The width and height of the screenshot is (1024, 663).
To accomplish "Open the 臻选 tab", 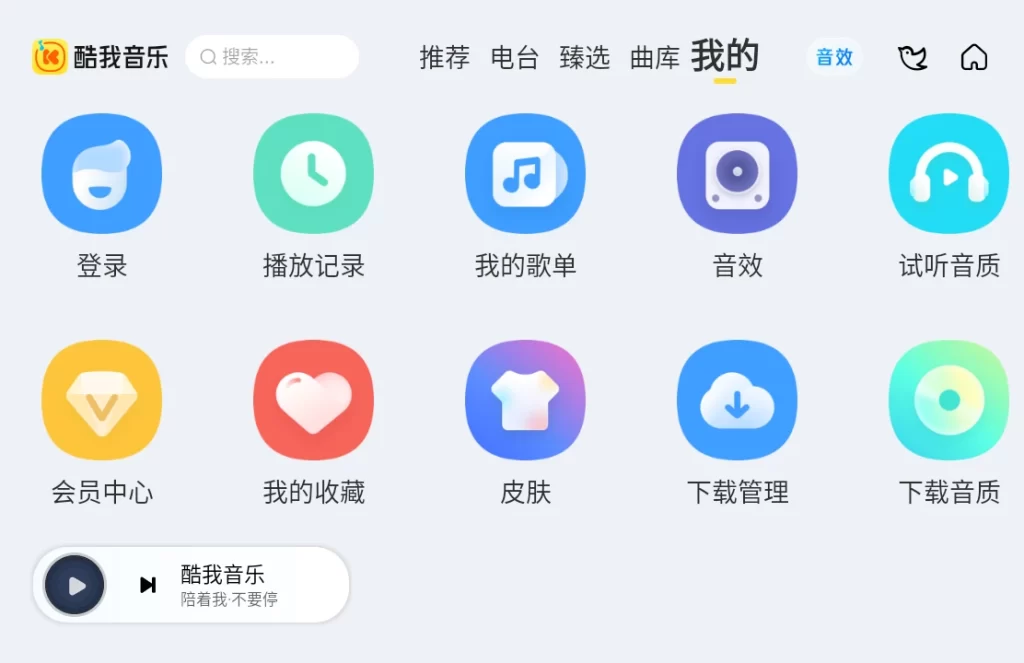I will [x=584, y=58].
